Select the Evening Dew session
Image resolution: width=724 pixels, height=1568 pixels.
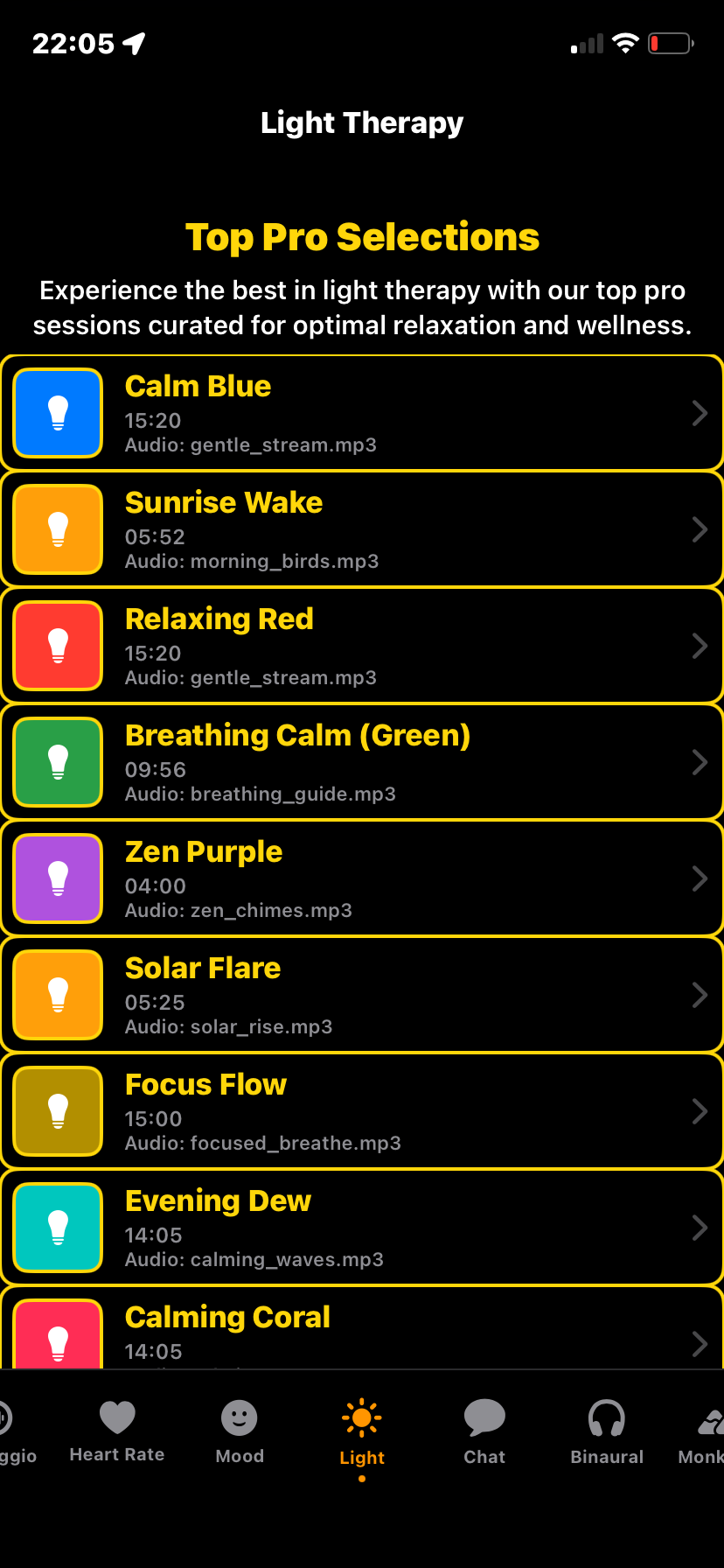click(x=362, y=1228)
